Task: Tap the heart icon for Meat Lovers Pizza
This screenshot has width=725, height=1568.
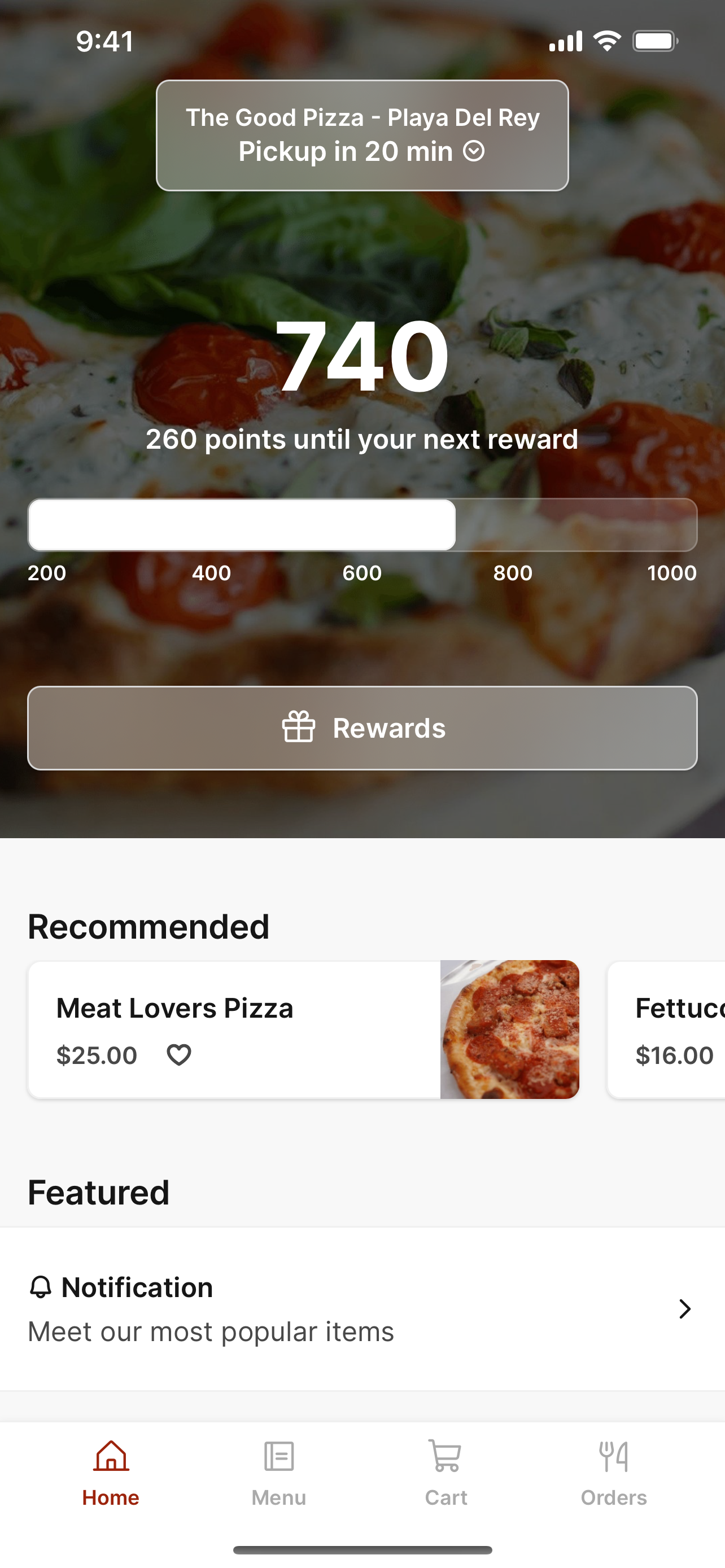Action: pyautogui.click(x=178, y=1055)
